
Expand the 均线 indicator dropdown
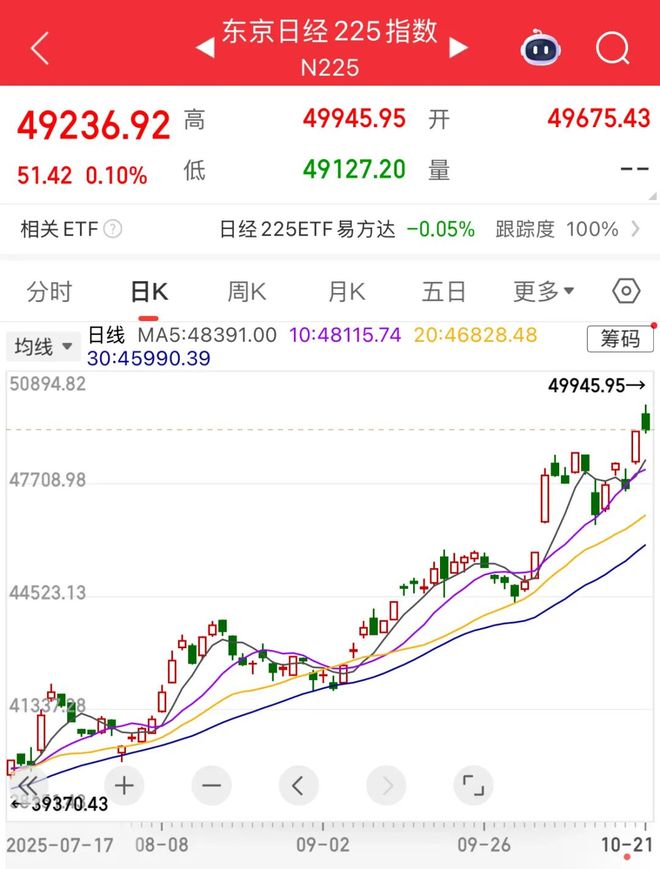point(44,347)
